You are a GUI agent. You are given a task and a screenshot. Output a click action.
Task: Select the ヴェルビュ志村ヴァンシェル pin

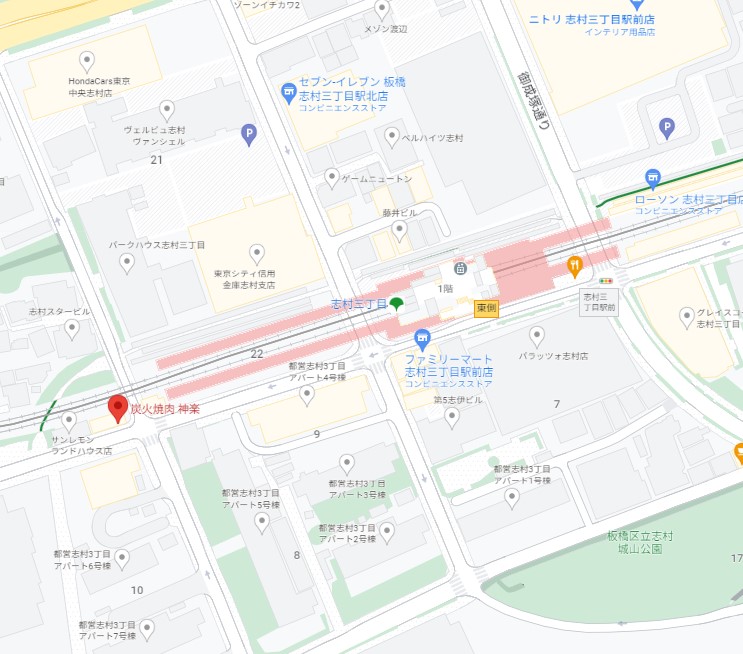point(167,109)
